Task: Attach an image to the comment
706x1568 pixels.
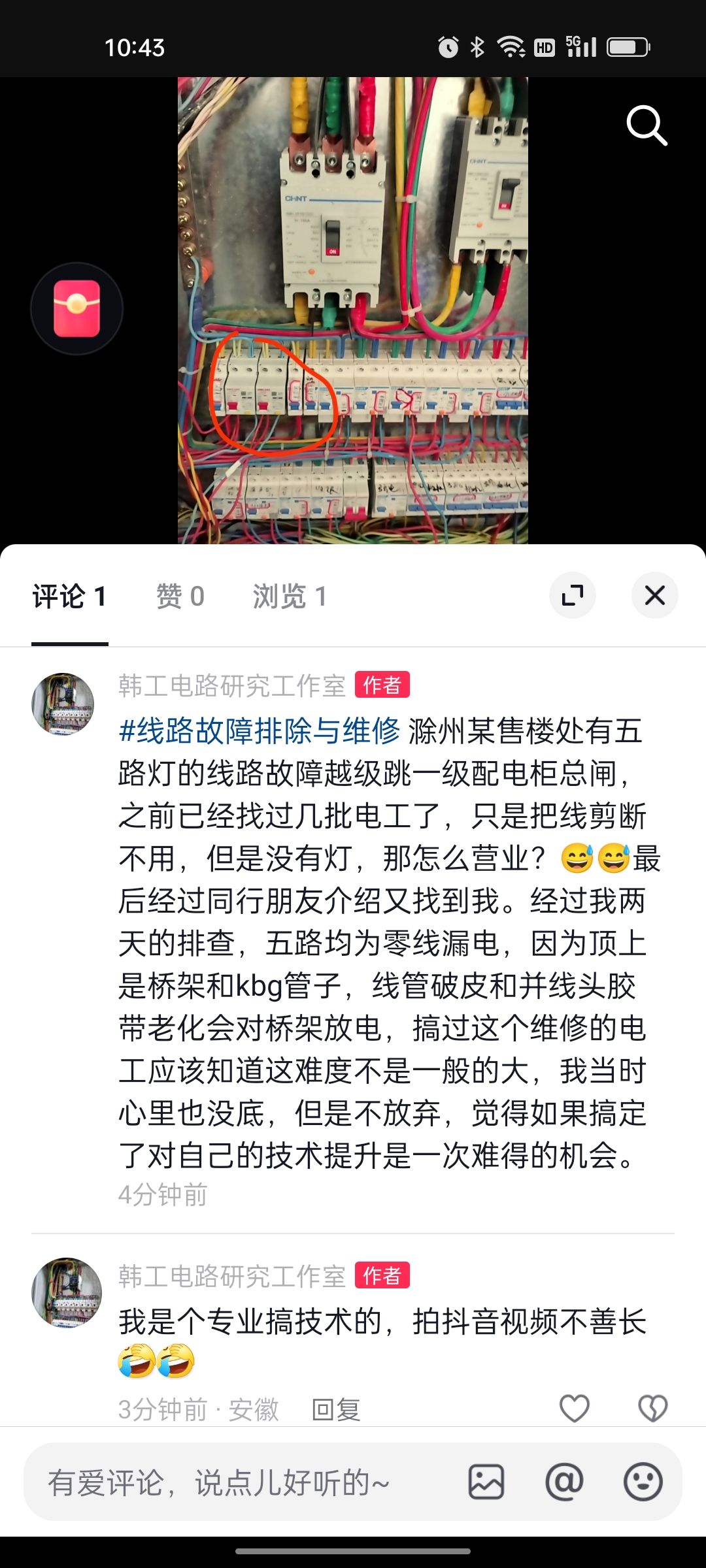Action: point(486,1482)
